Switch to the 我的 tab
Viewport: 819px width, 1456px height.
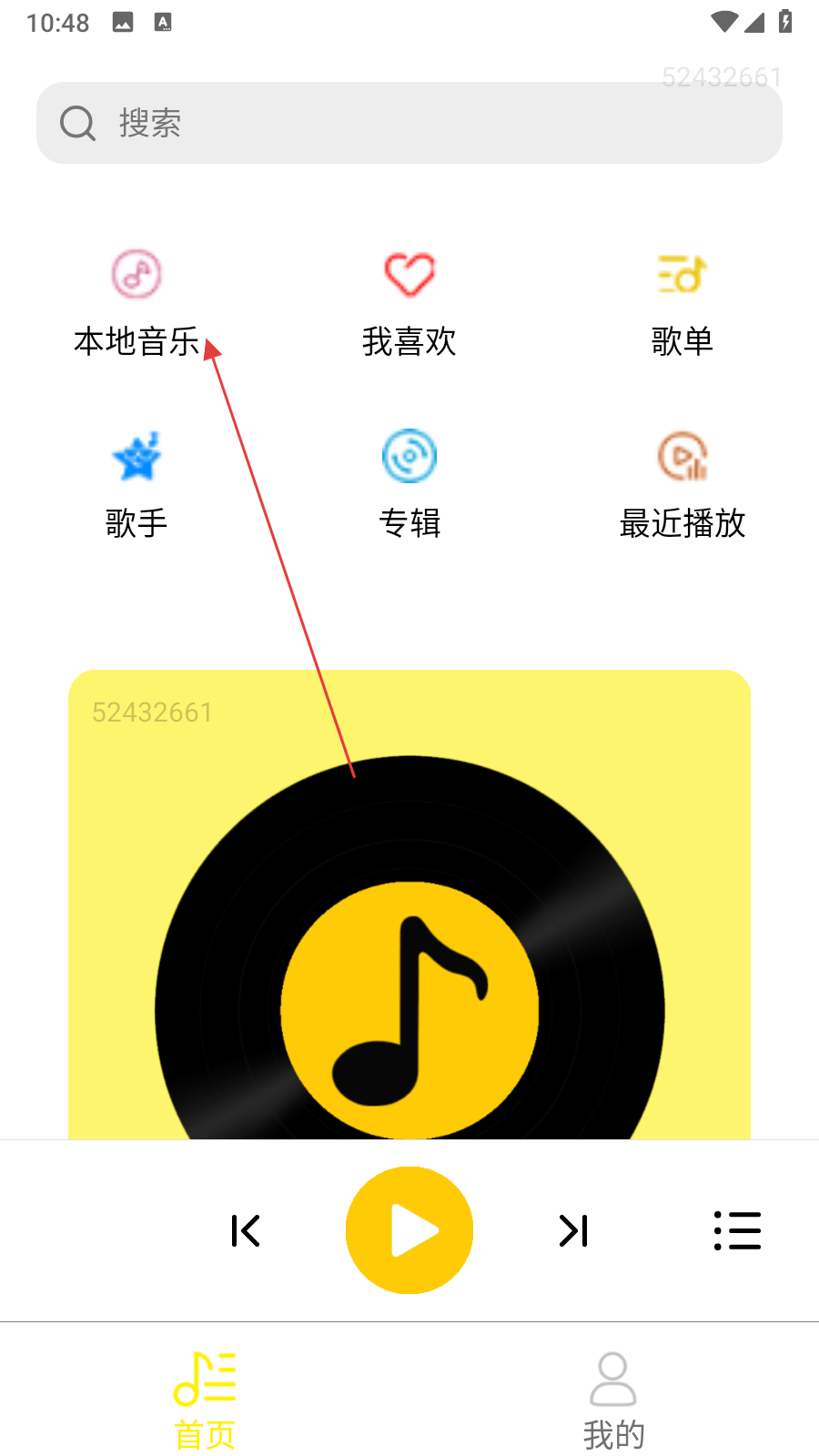point(614,1401)
